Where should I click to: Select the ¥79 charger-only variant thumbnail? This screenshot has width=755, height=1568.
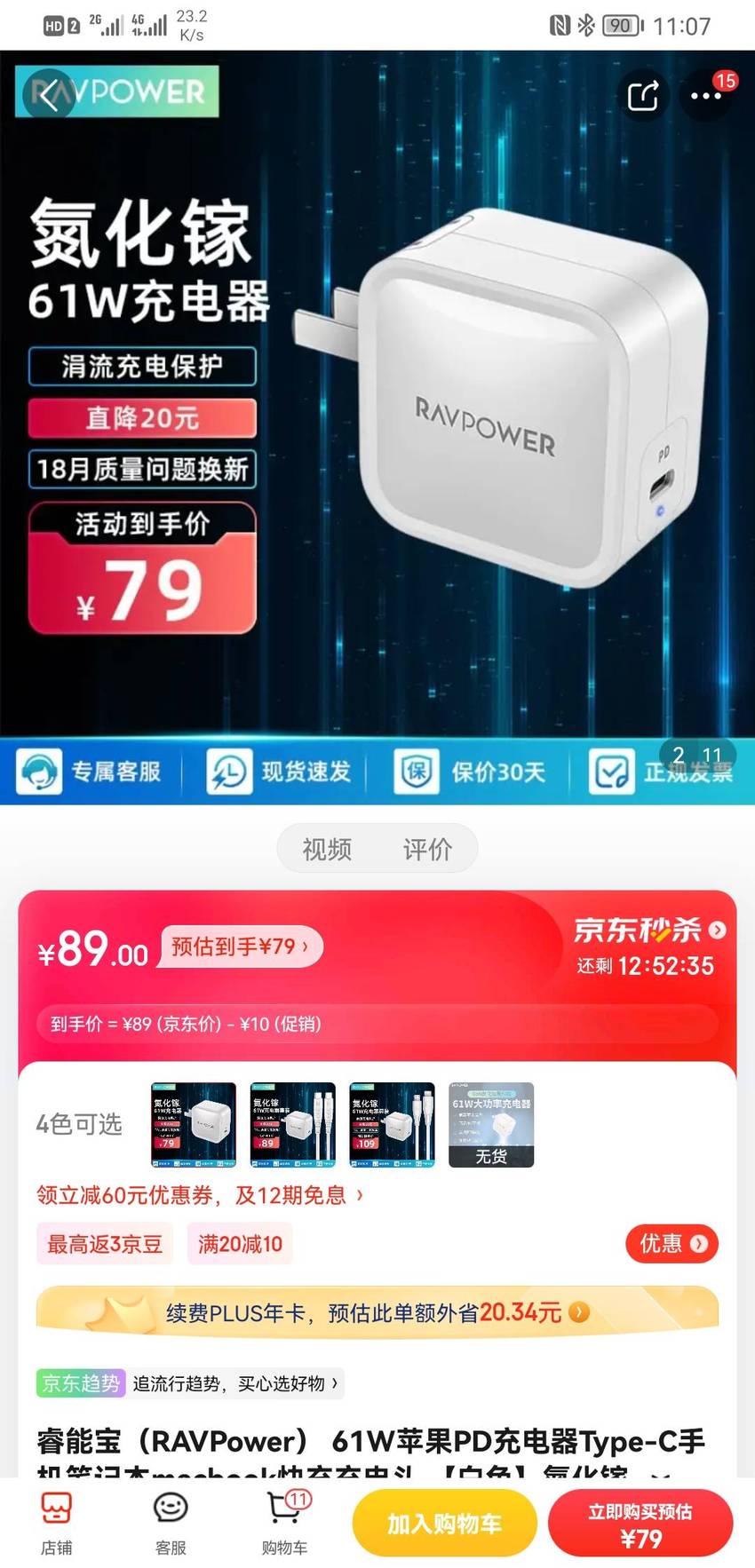point(194,1124)
